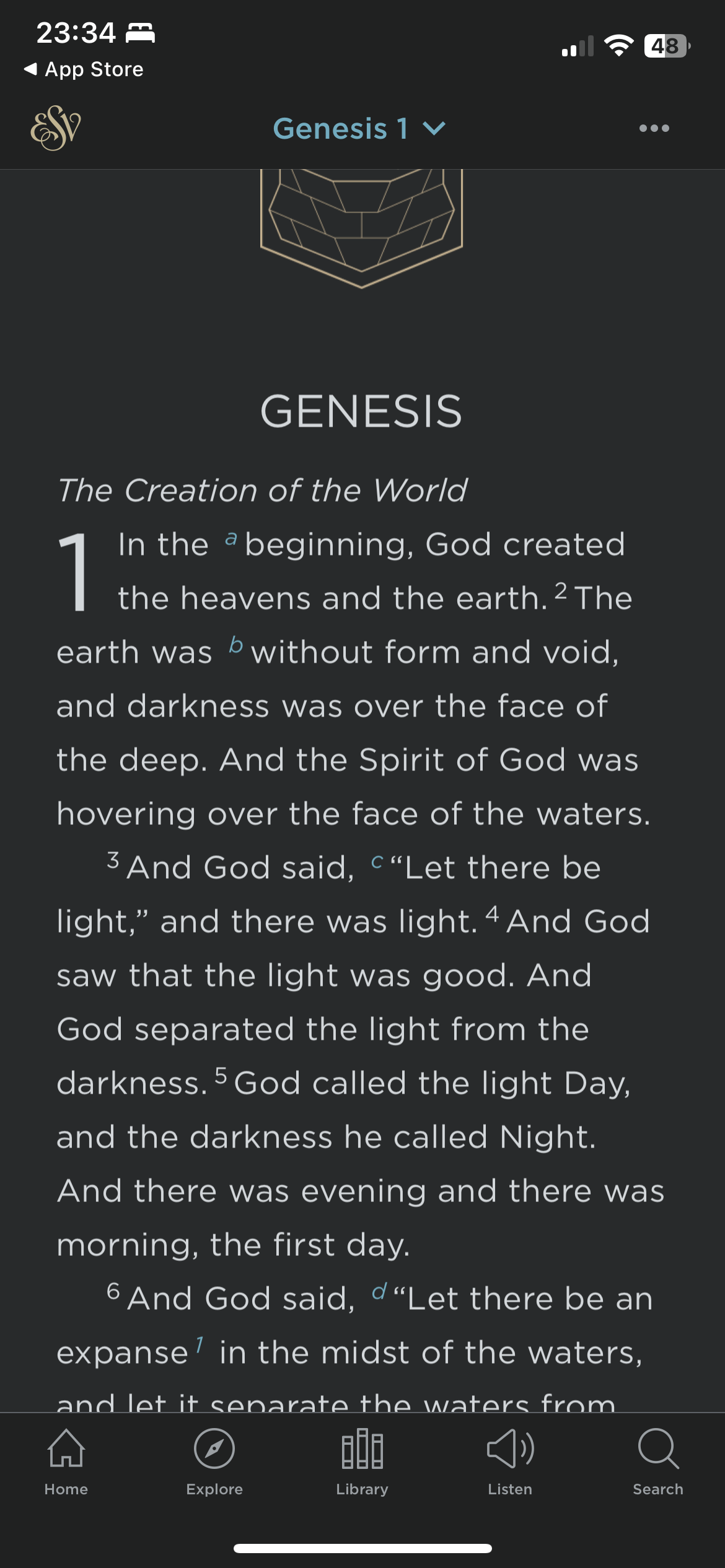
Task: Open the Genesis 1 chapter picker
Action: click(x=359, y=129)
